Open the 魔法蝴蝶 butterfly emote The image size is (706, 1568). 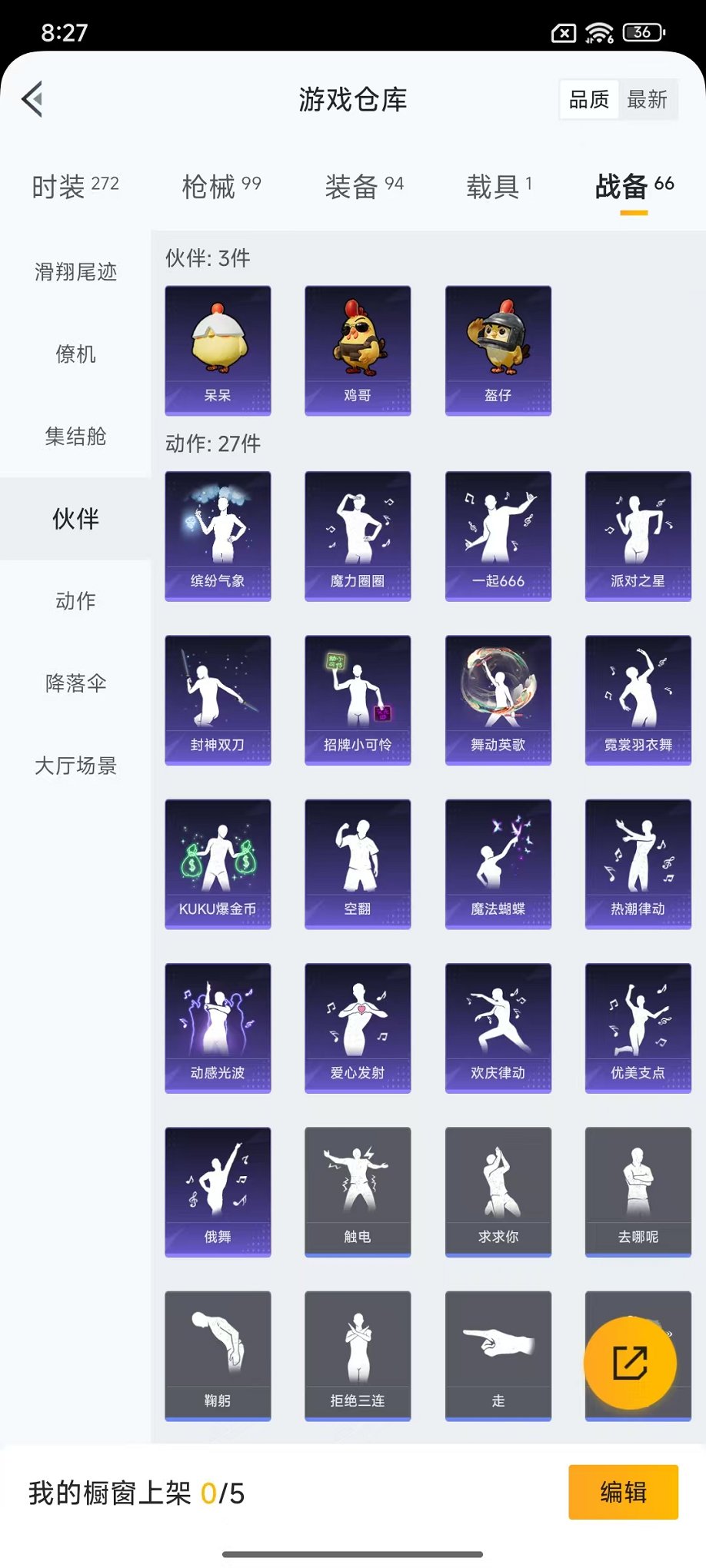point(498,863)
